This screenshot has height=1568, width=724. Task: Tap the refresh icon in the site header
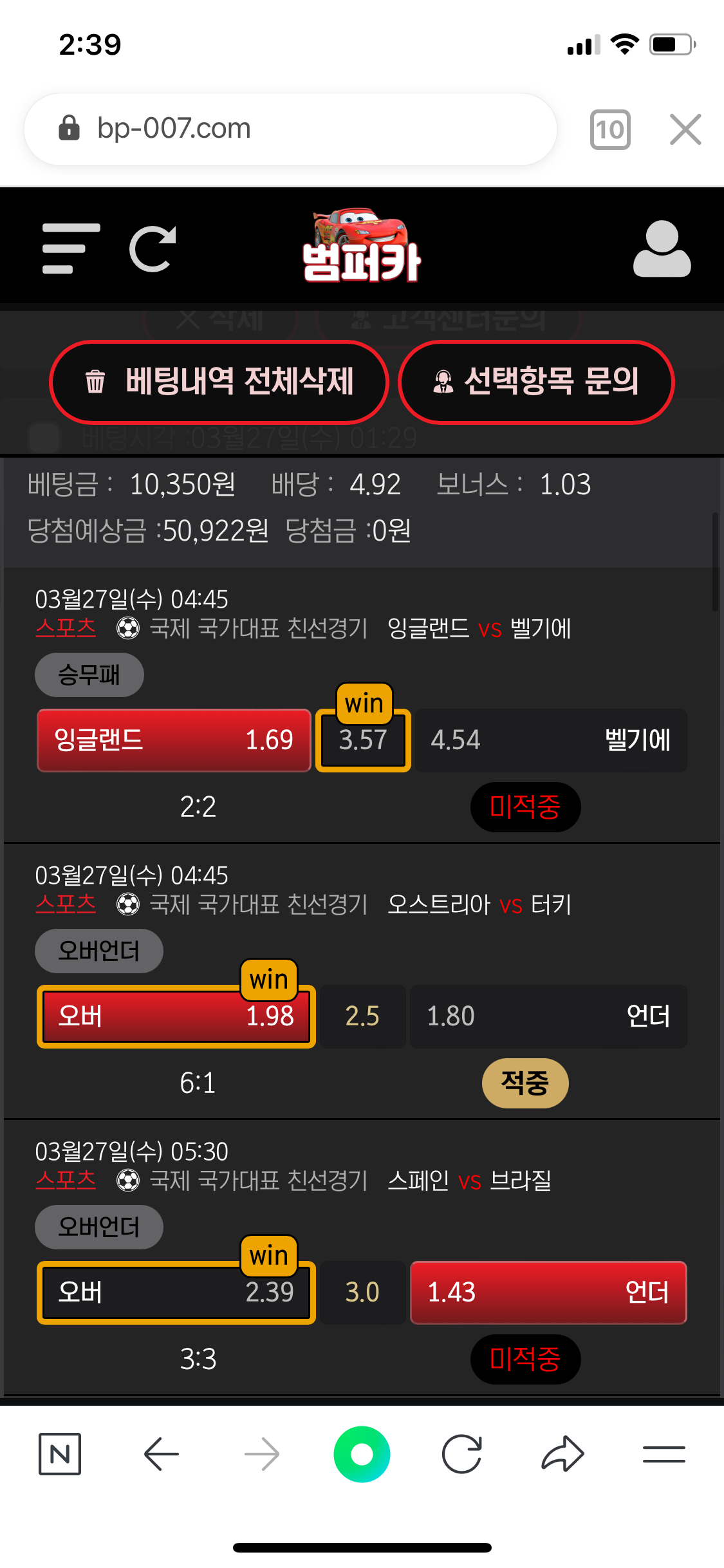coord(153,248)
